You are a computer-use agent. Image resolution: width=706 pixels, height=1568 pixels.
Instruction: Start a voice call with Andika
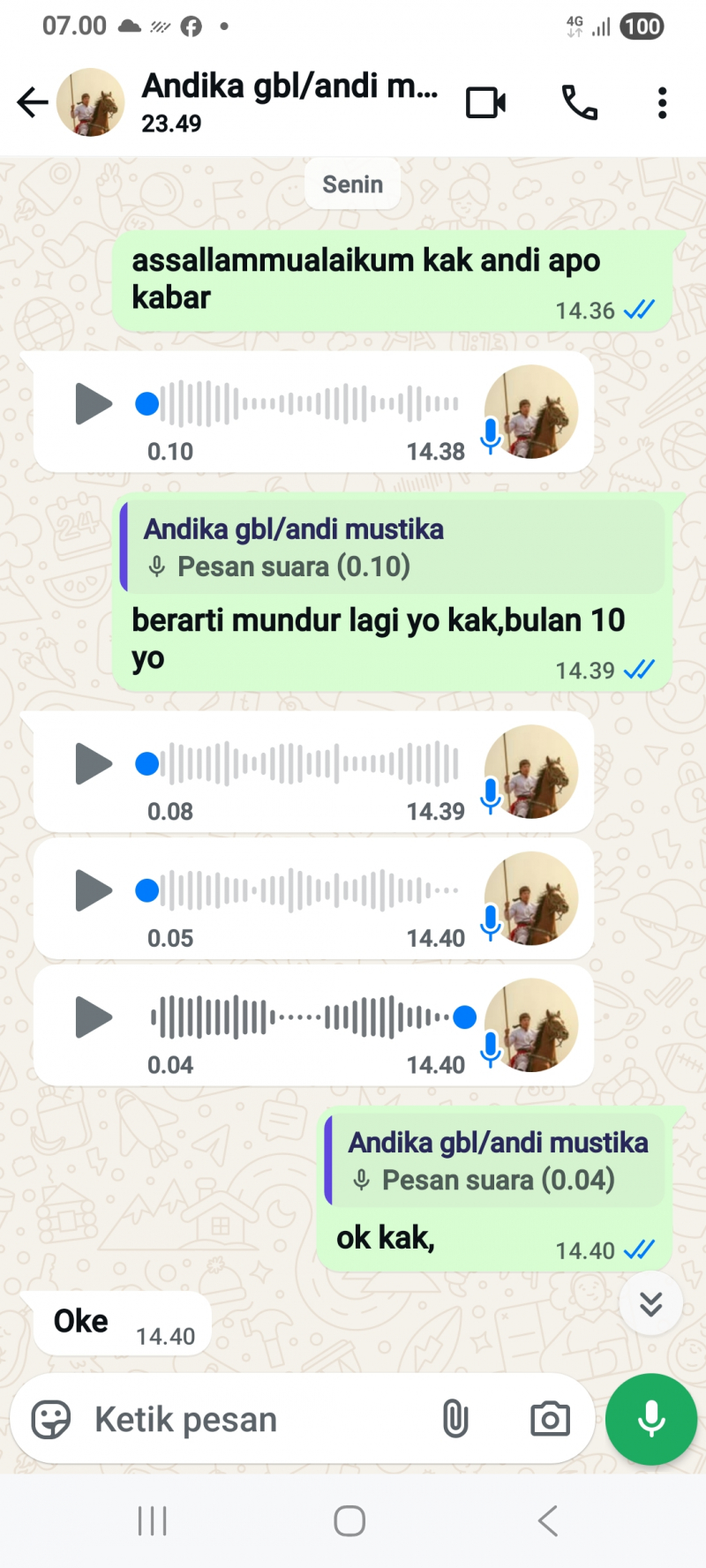click(579, 103)
